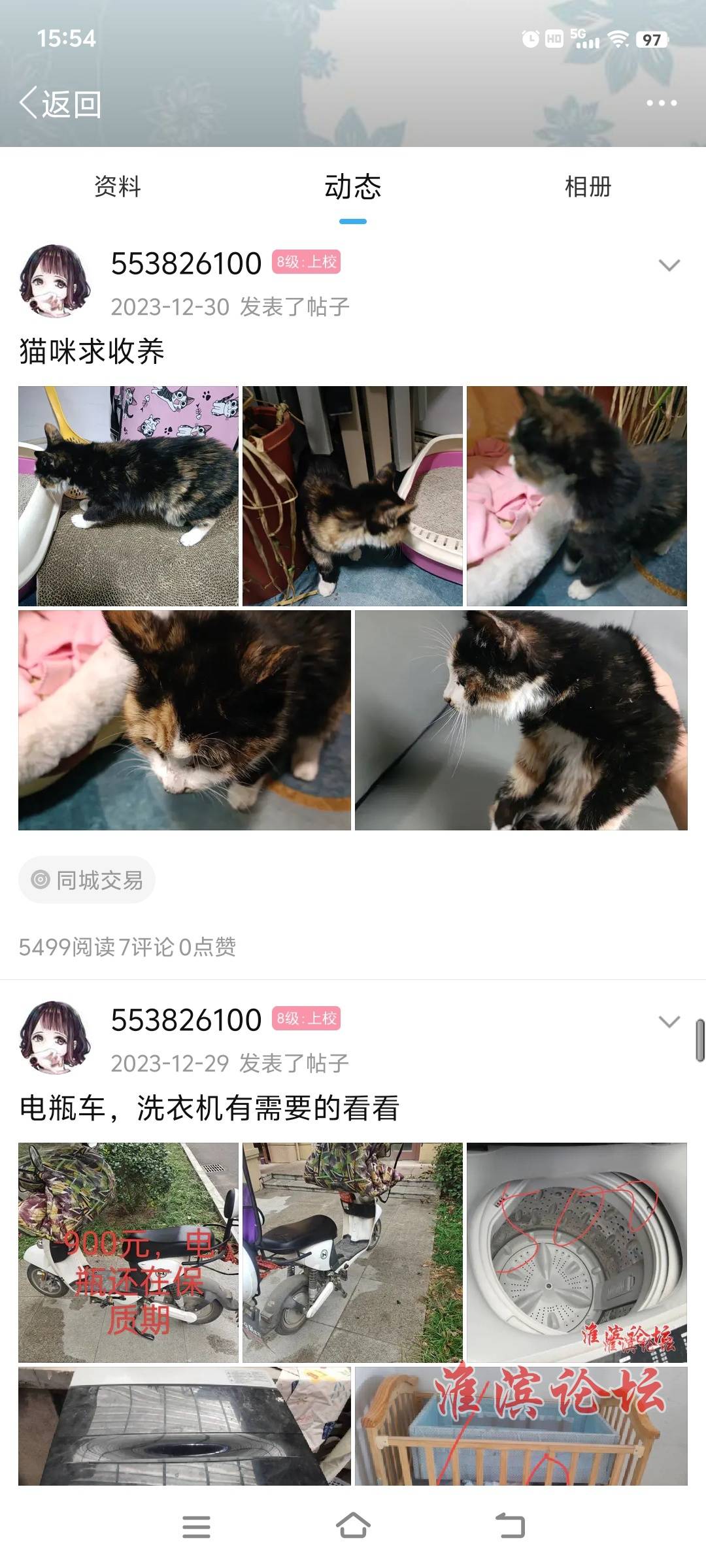Go to the system home screen
The image size is (706, 1568).
tap(353, 1526)
